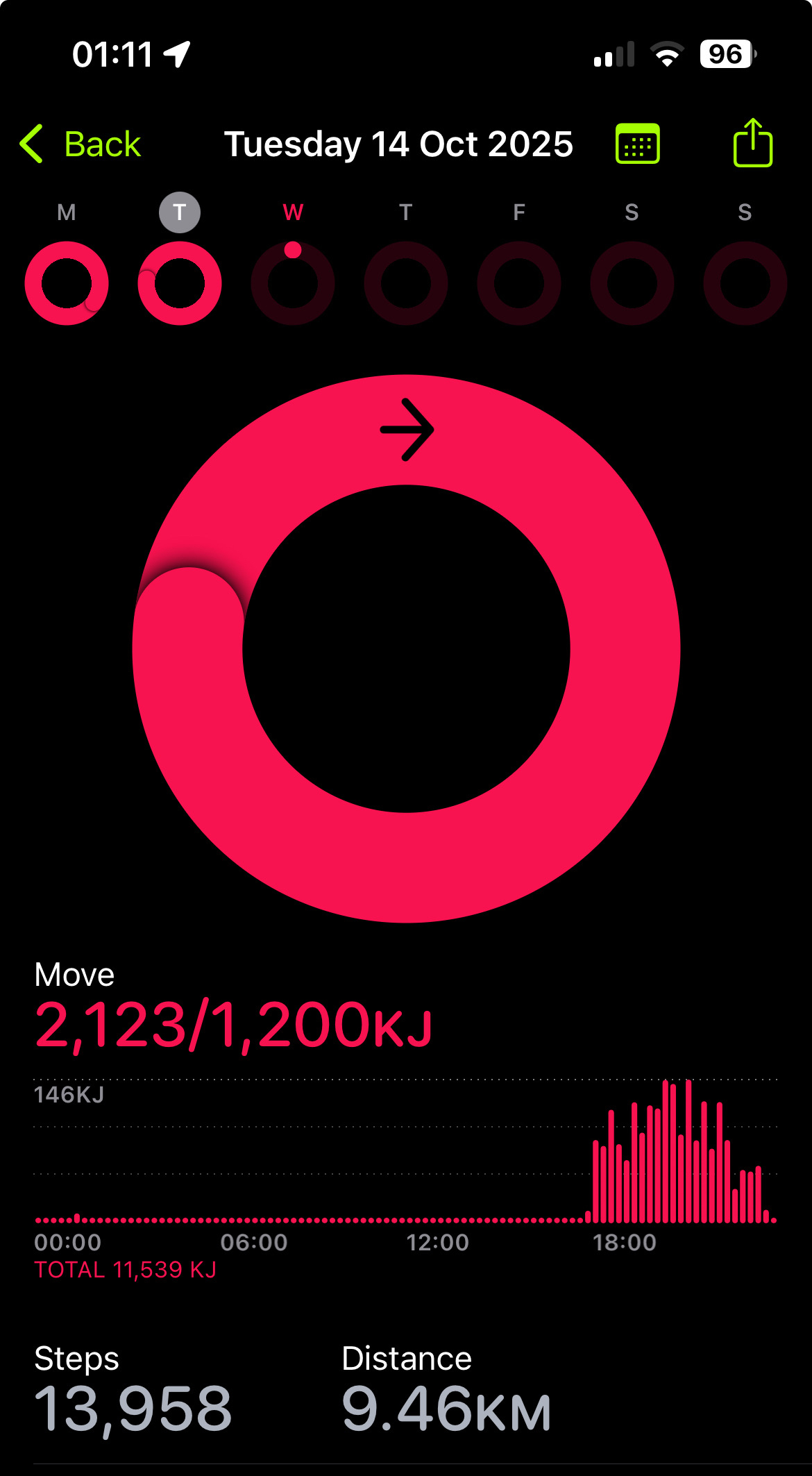Go back using the Back button
The height and width of the screenshot is (1476, 812).
click(82, 144)
